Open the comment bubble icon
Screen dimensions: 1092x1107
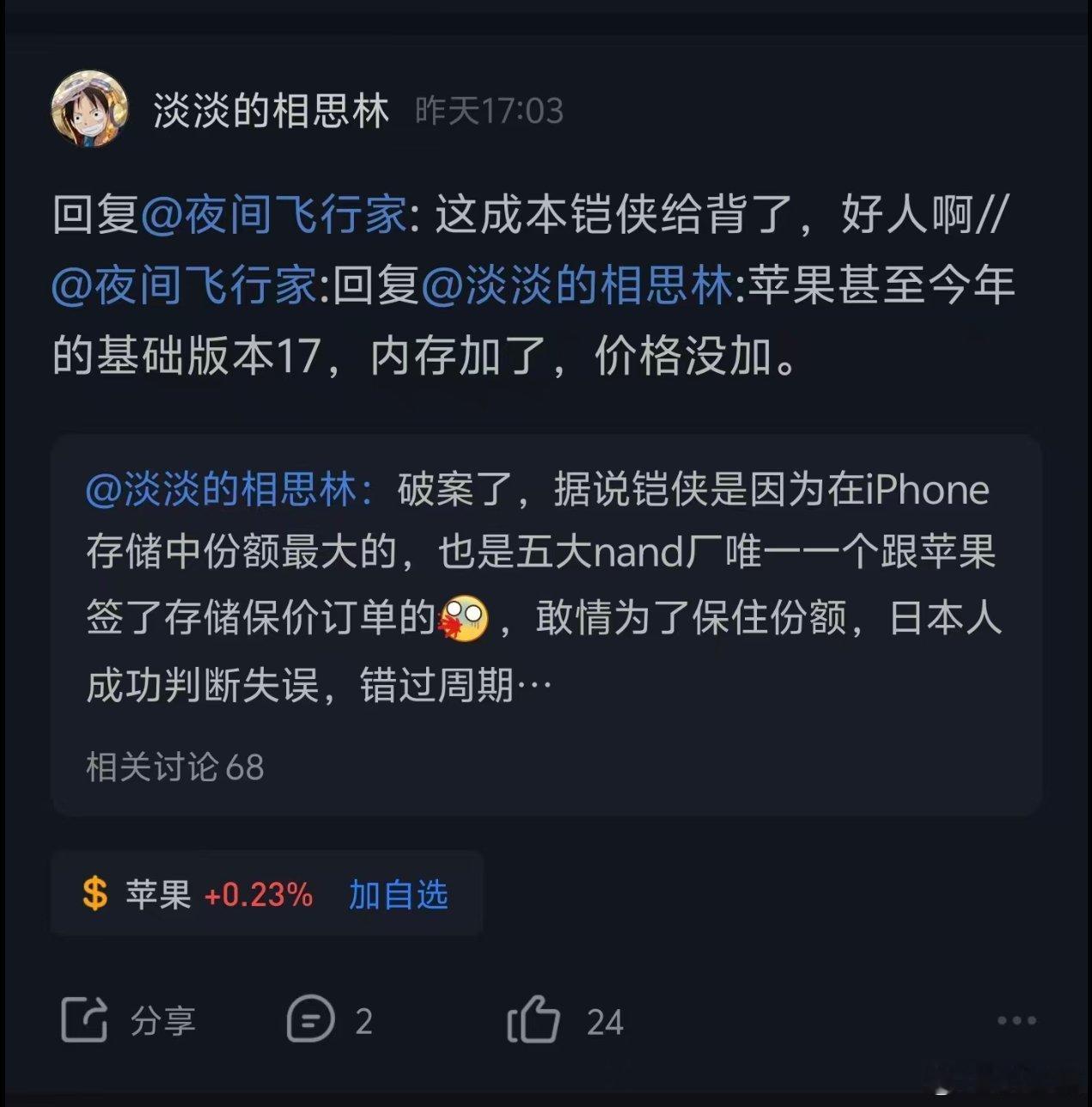click(312, 1021)
